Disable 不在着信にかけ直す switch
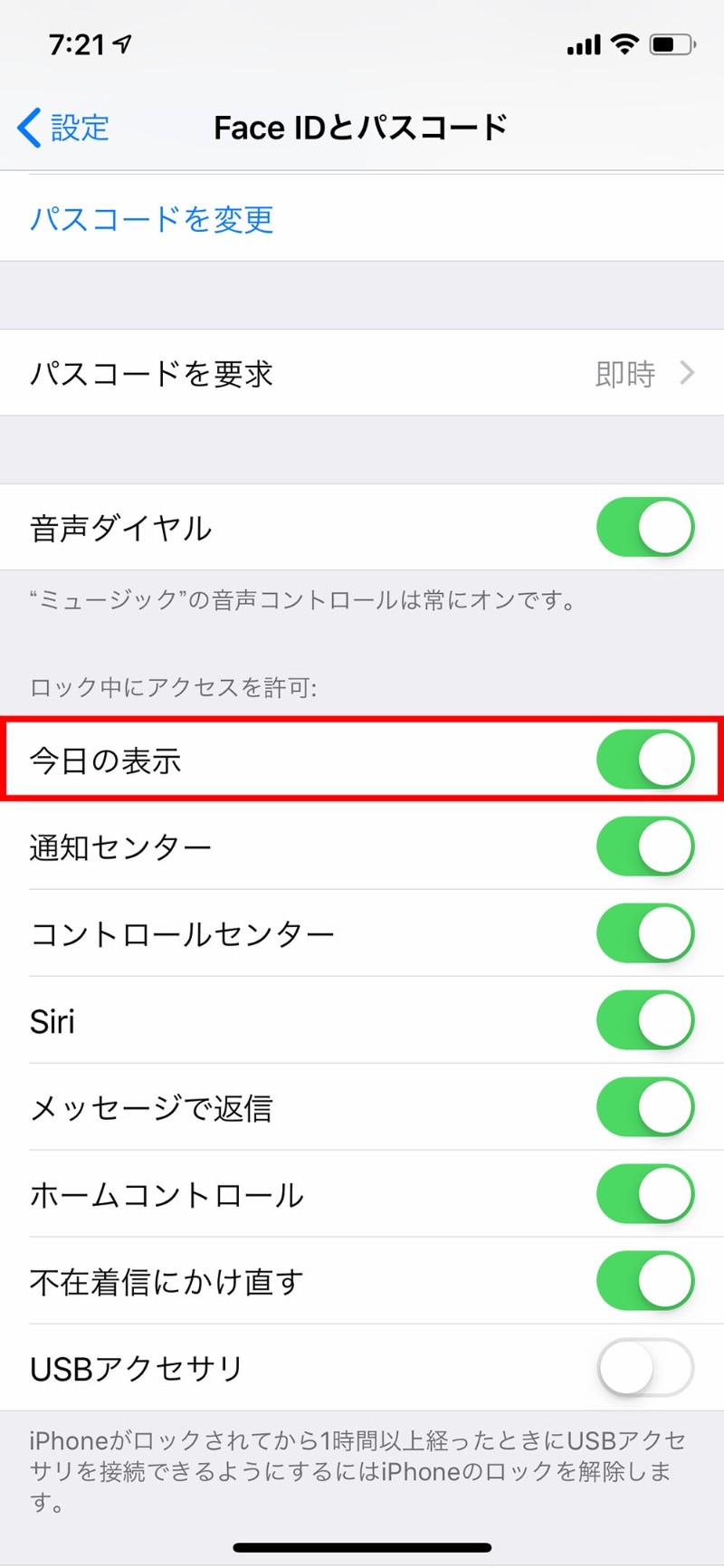 coord(644,1281)
